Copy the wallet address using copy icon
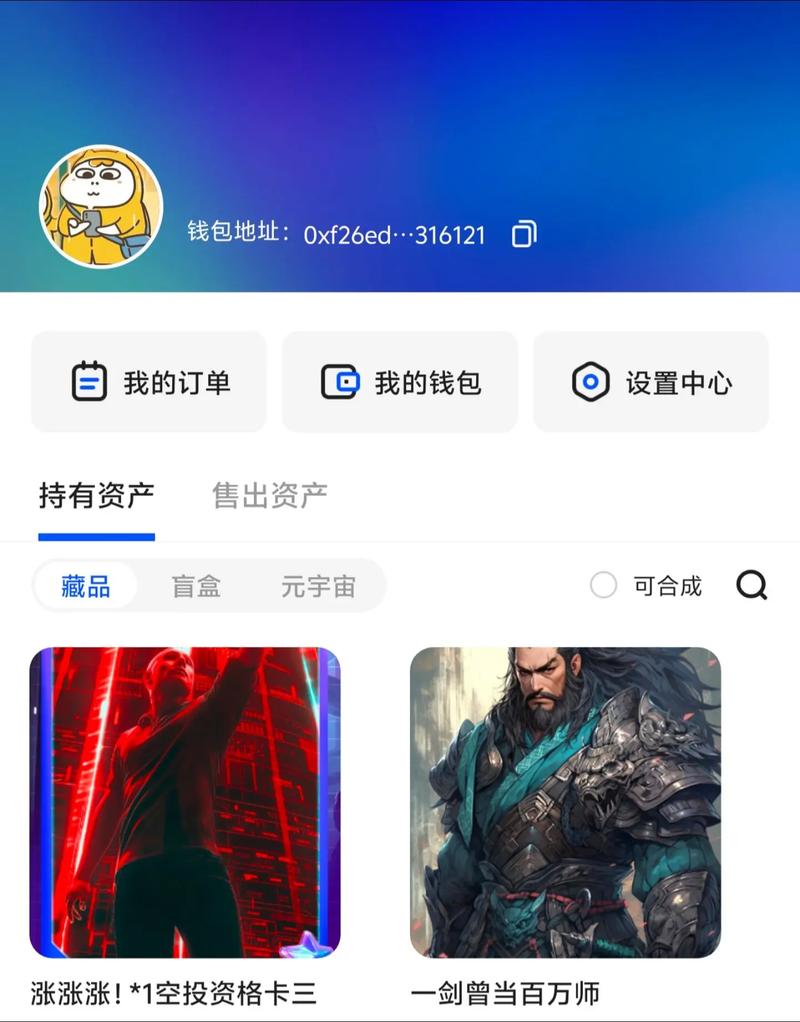Screen dimensions: 800x1022 524,232
